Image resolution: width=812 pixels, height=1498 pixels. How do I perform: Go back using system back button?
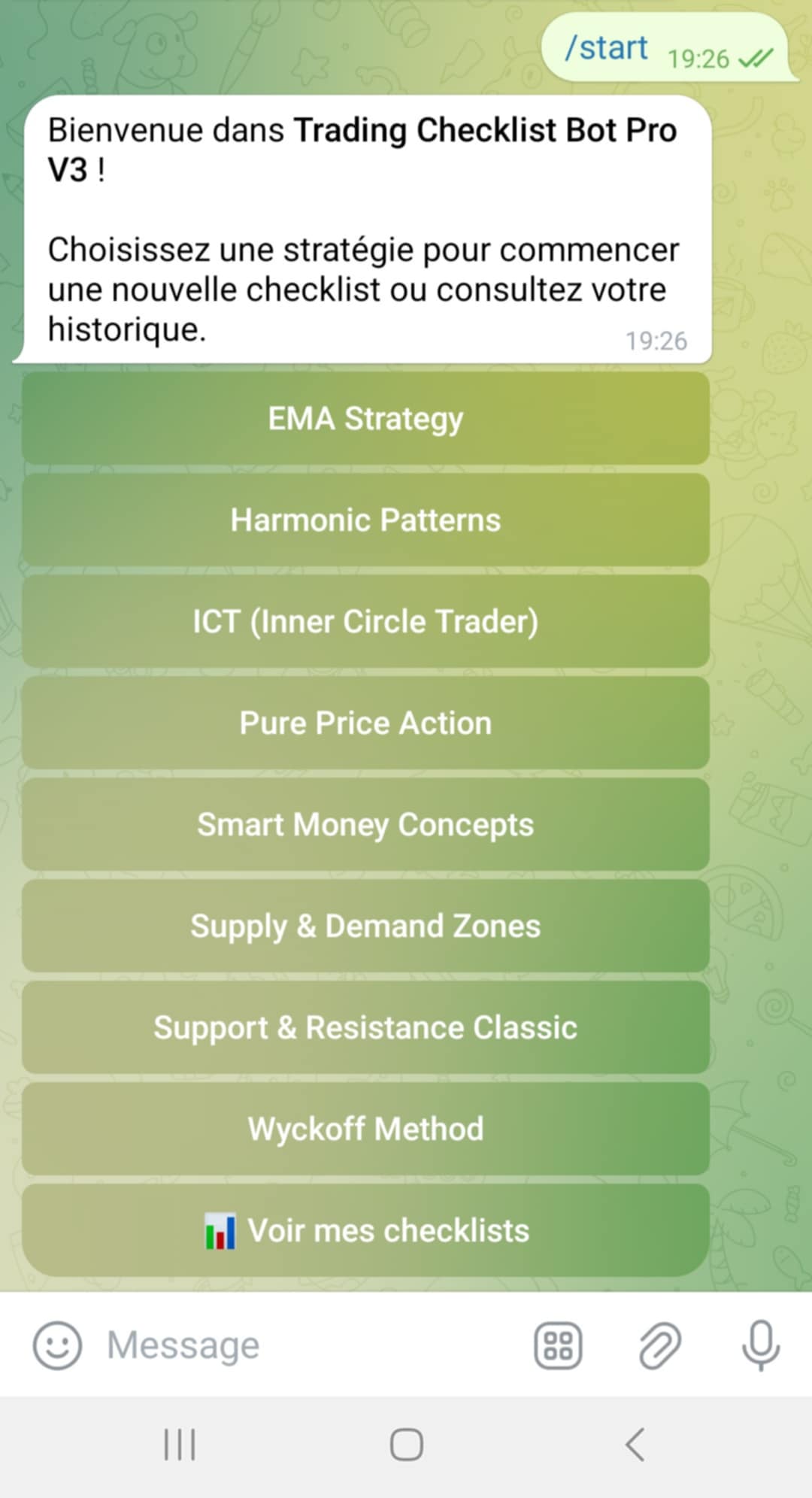pos(635,1445)
